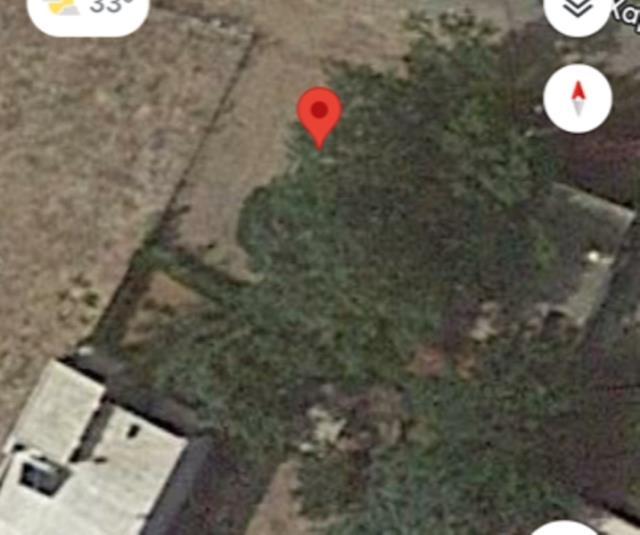Tap the compass to reset north
The image size is (640, 535).
577,98
